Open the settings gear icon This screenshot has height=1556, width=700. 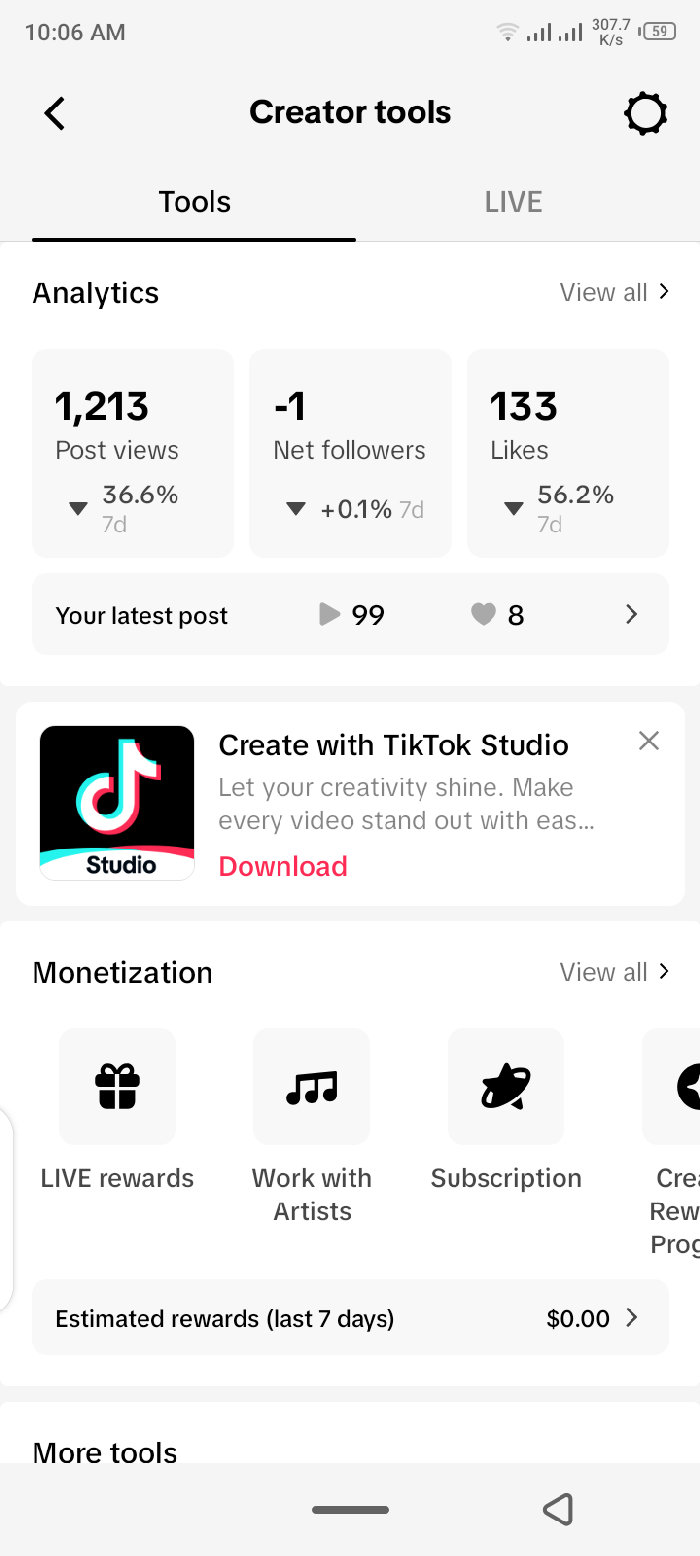(645, 113)
